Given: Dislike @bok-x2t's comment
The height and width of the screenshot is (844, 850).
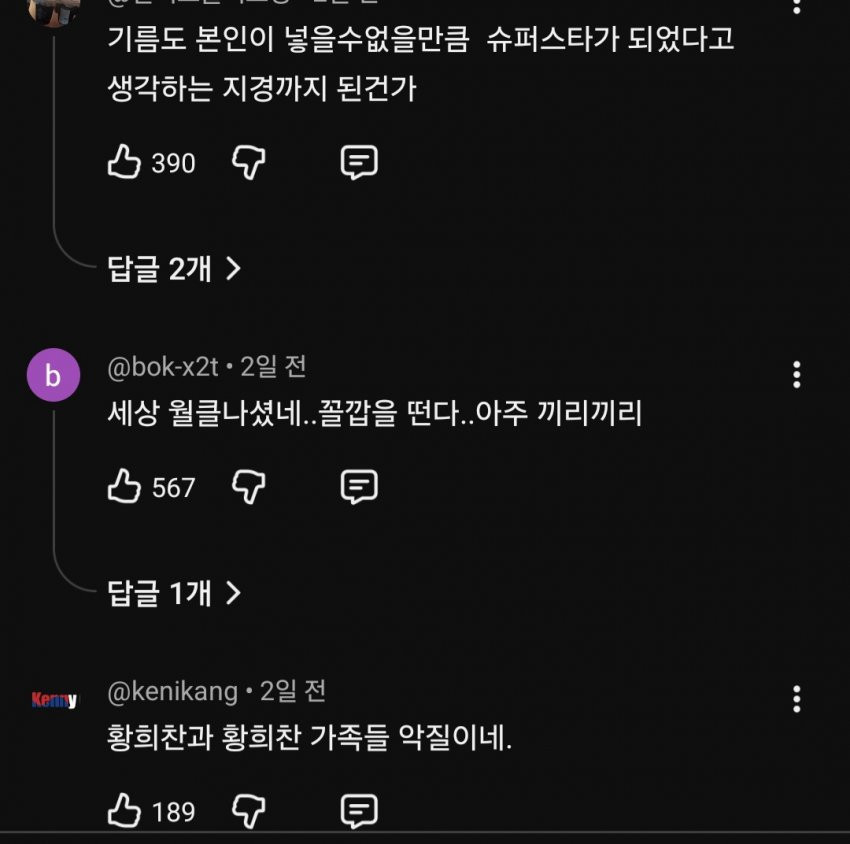Looking at the screenshot, I should click(x=248, y=487).
